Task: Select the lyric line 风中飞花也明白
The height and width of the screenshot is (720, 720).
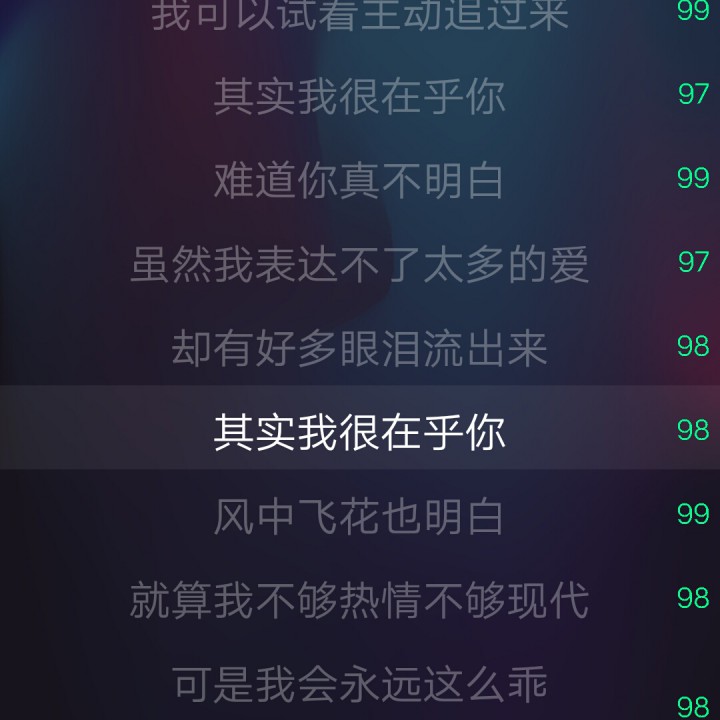Action: click(x=359, y=517)
